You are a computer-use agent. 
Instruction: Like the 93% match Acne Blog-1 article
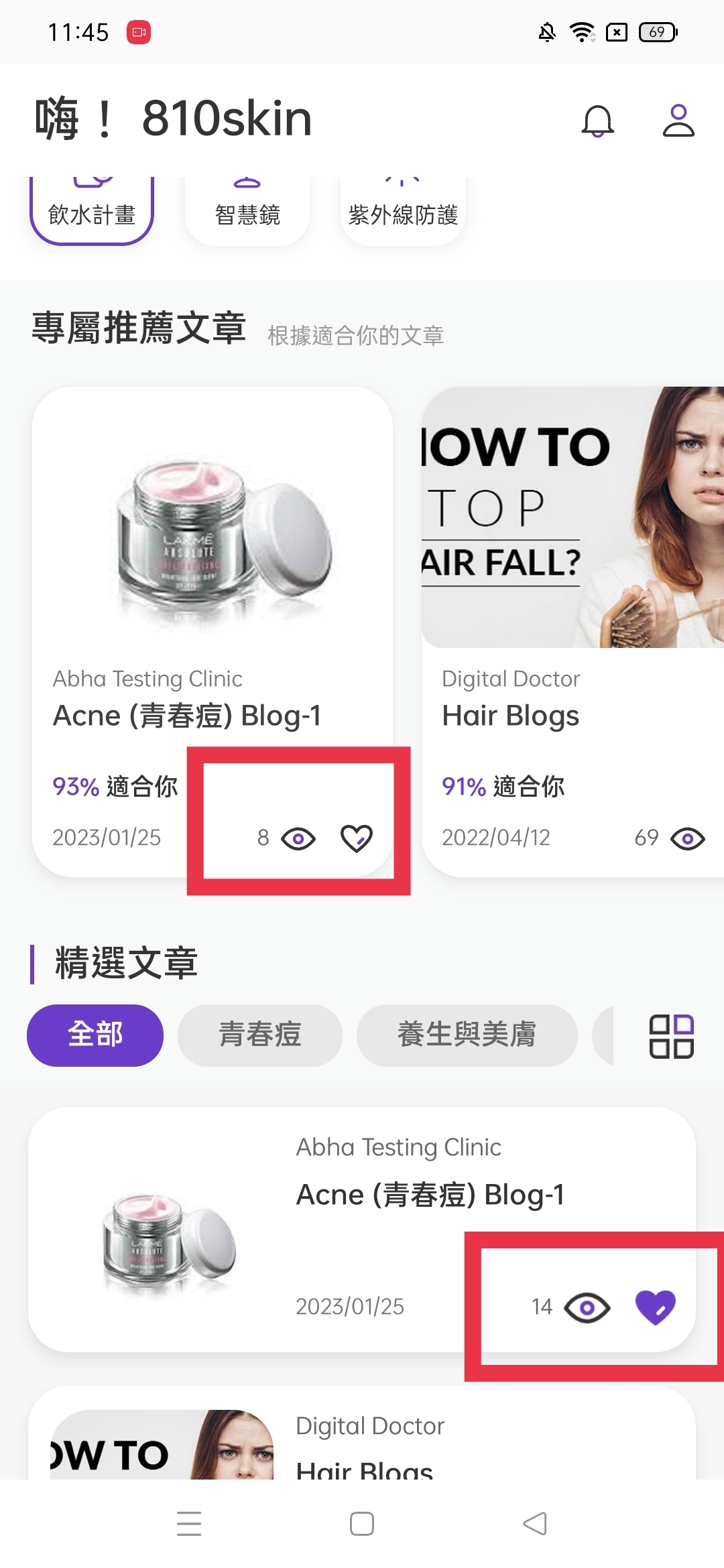pyautogui.click(x=357, y=838)
